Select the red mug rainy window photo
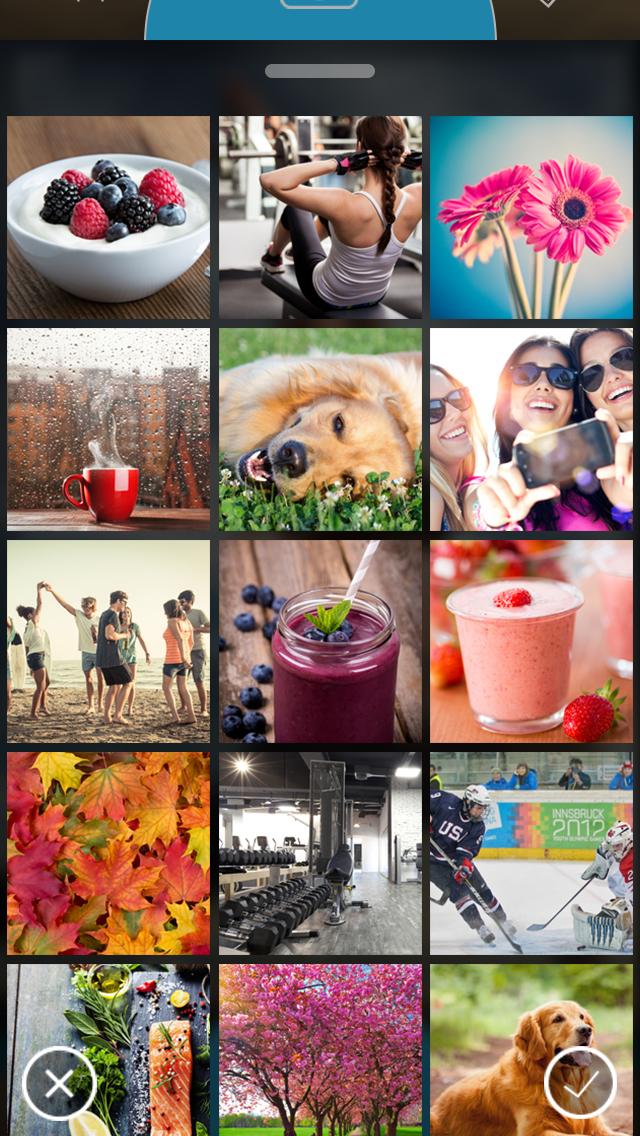Image resolution: width=640 pixels, height=1136 pixels. pyautogui.click(x=108, y=429)
